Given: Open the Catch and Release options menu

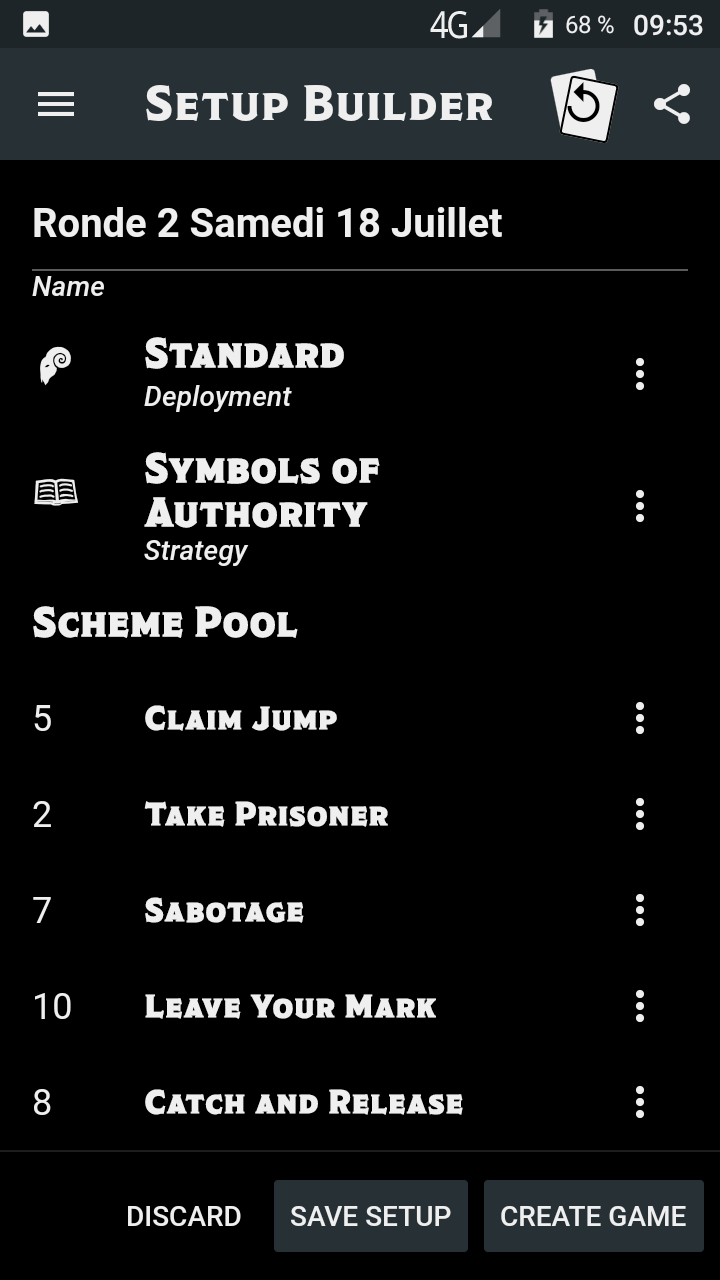Looking at the screenshot, I should coord(639,1103).
